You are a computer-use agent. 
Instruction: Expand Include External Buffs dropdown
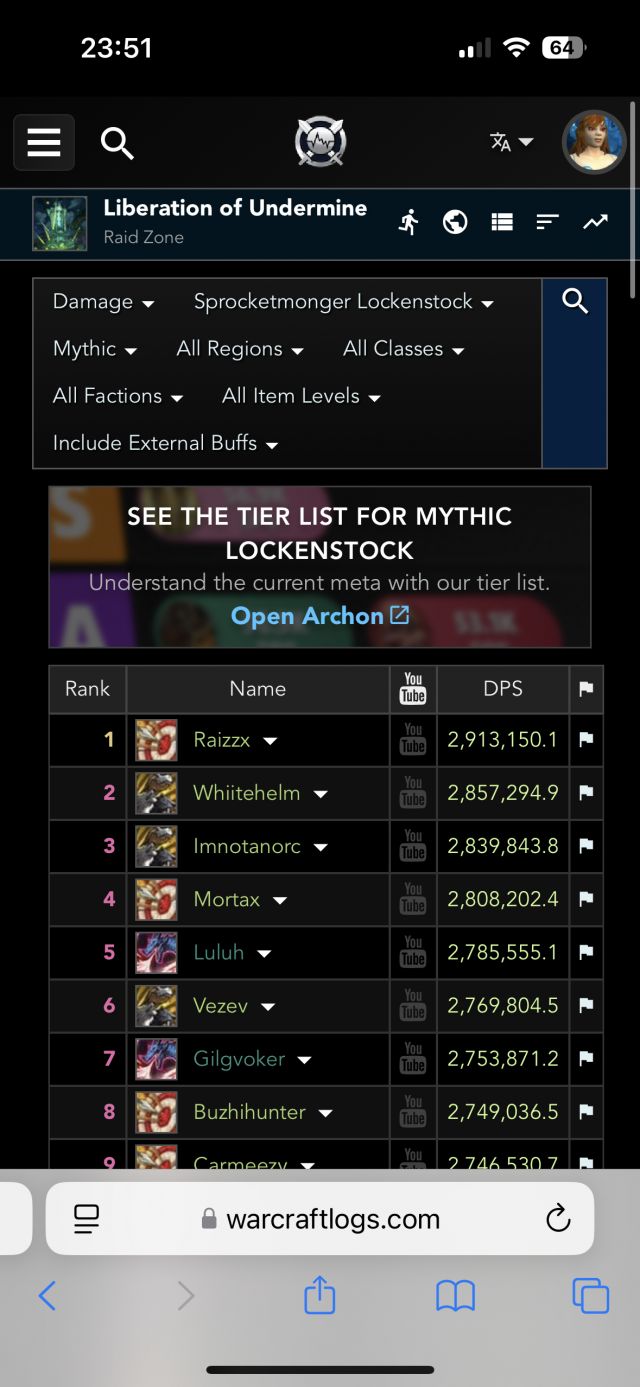[x=165, y=443]
